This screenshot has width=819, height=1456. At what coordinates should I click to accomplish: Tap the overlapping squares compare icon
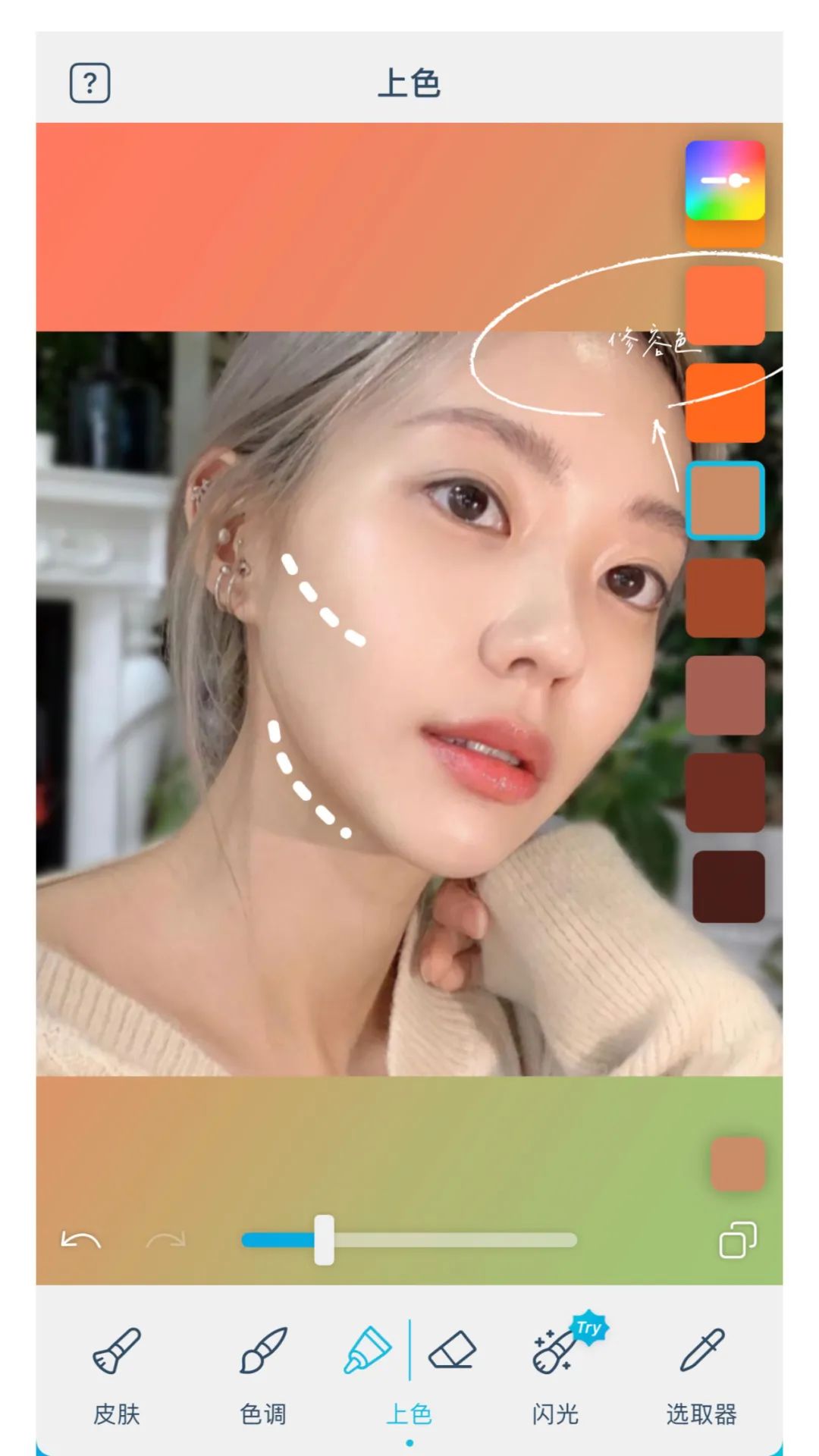737,1240
